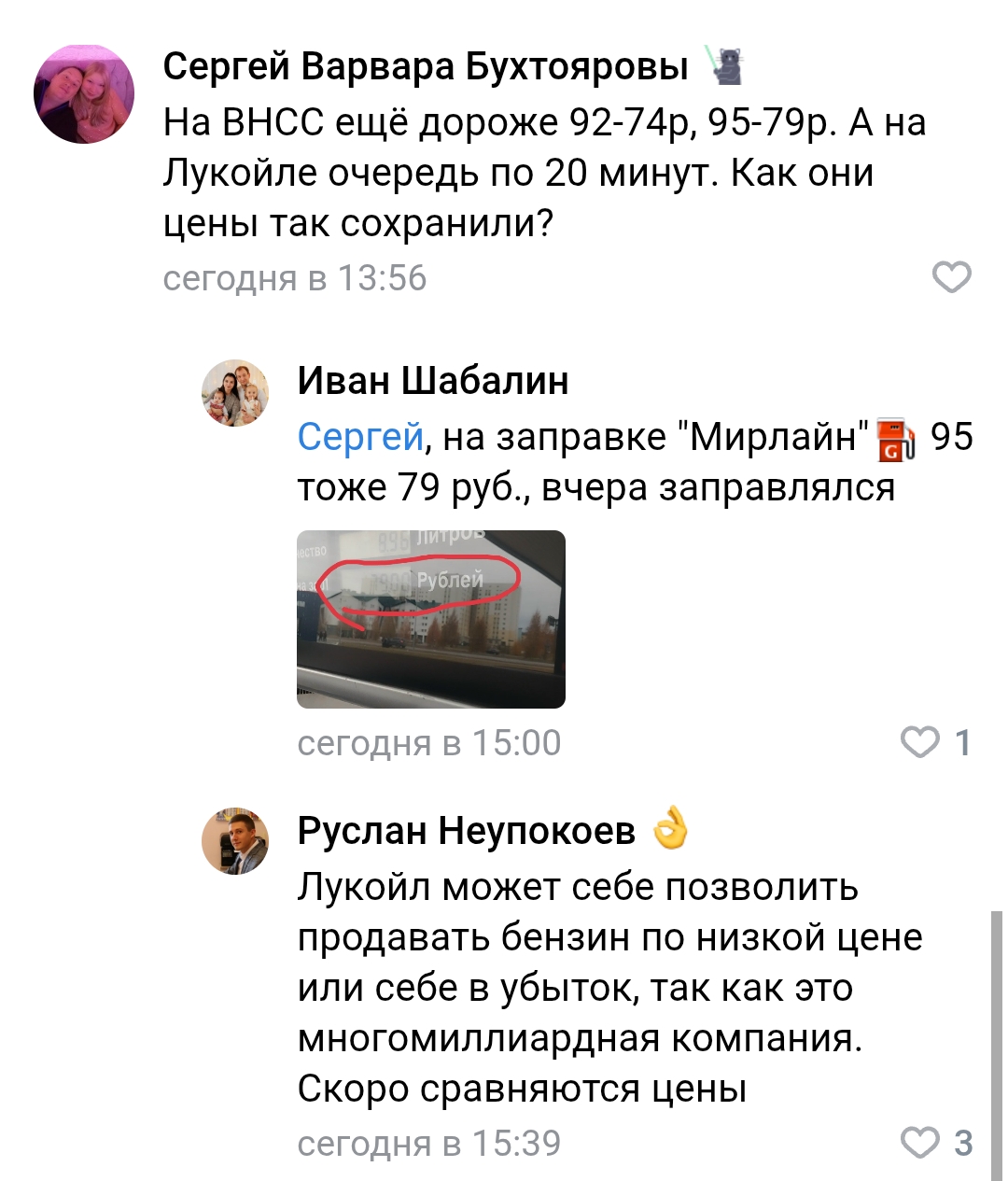Tap the blue Сергей mention link
1008x1181 pixels.
(360, 436)
